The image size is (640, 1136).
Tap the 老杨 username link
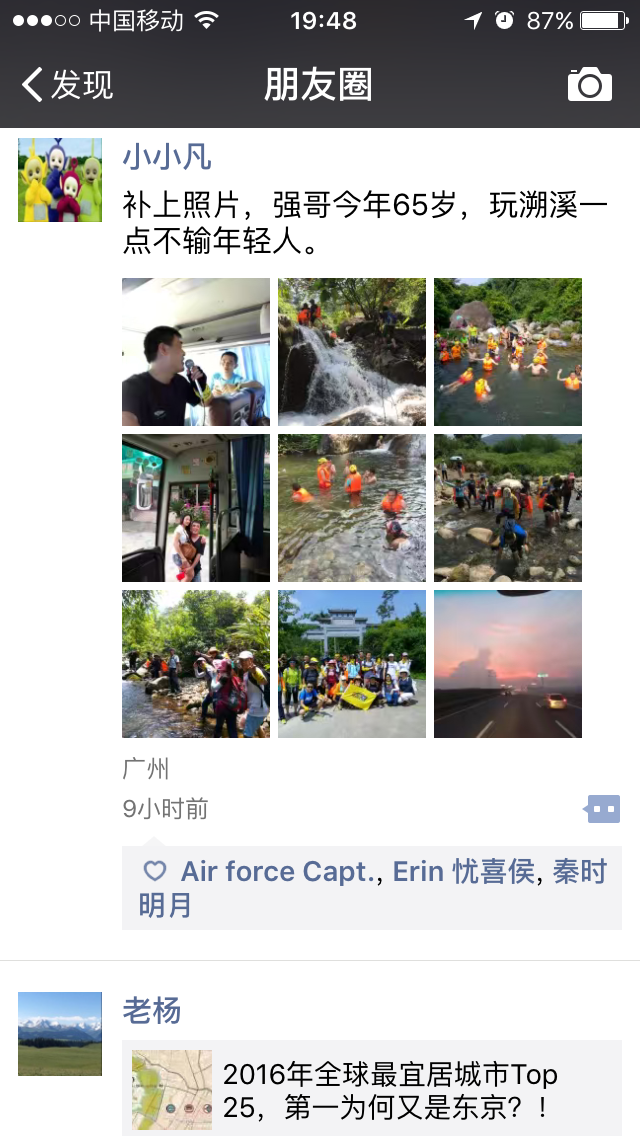[x=152, y=1011]
